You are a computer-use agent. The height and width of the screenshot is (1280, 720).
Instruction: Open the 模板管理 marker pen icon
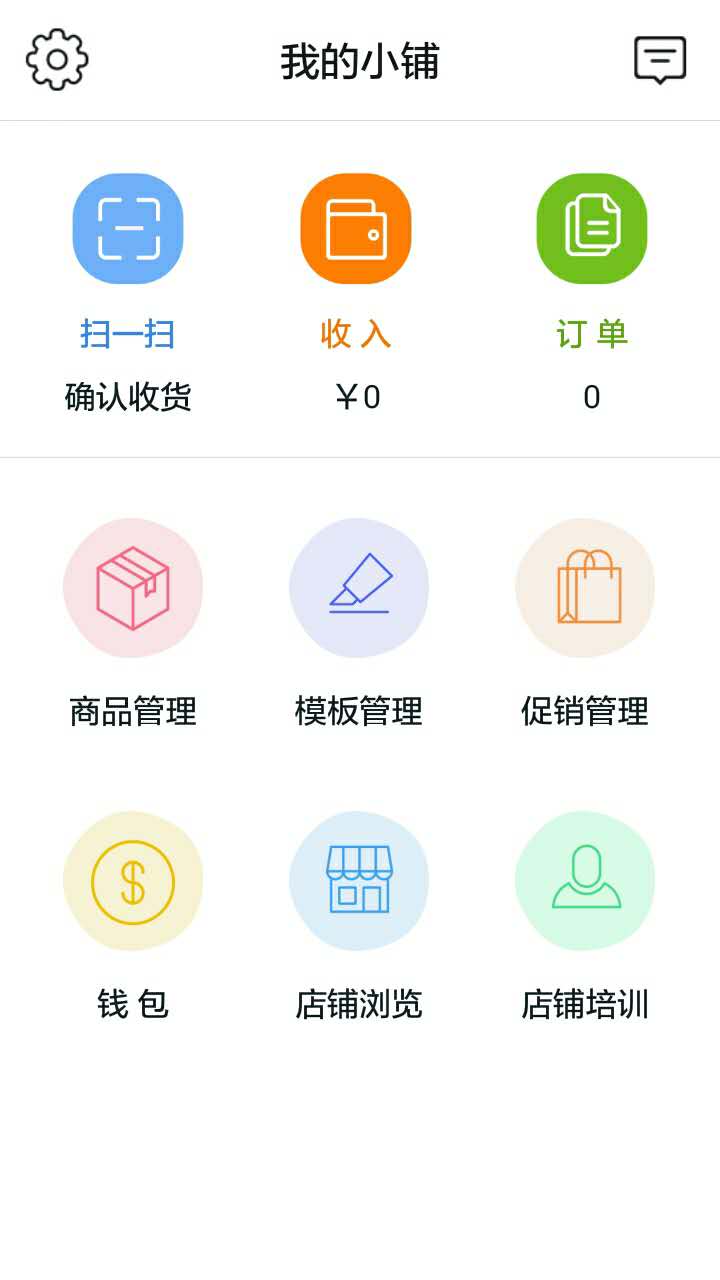click(359, 587)
